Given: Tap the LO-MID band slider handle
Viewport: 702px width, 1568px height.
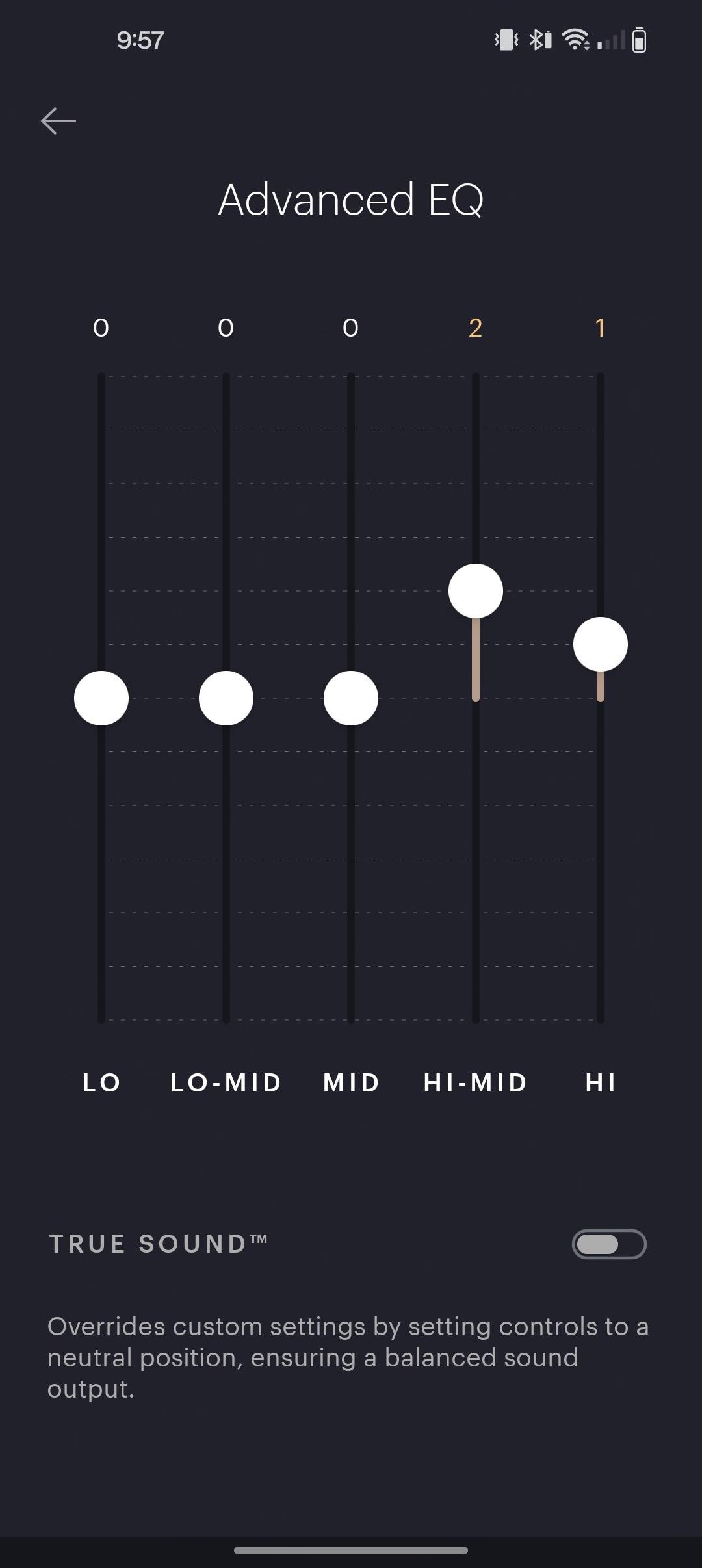Looking at the screenshot, I should [226, 698].
